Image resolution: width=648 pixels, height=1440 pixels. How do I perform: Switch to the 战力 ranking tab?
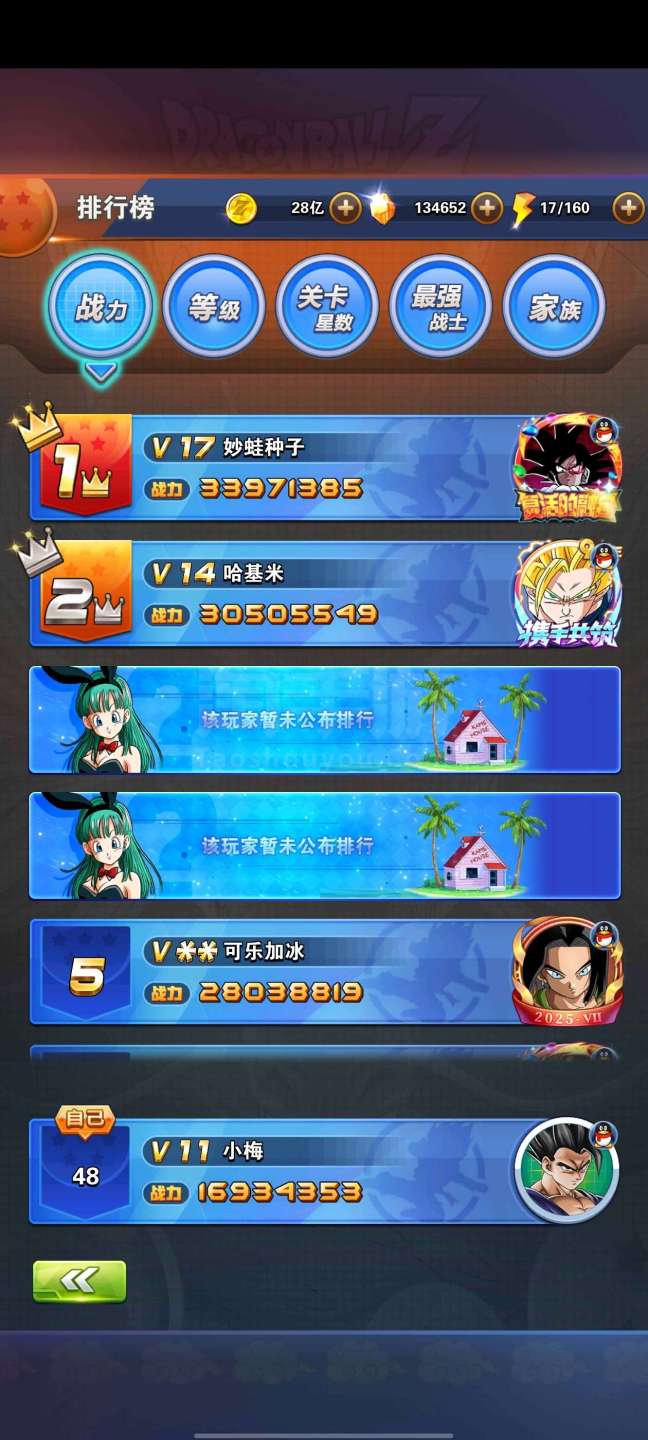[x=101, y=307]
